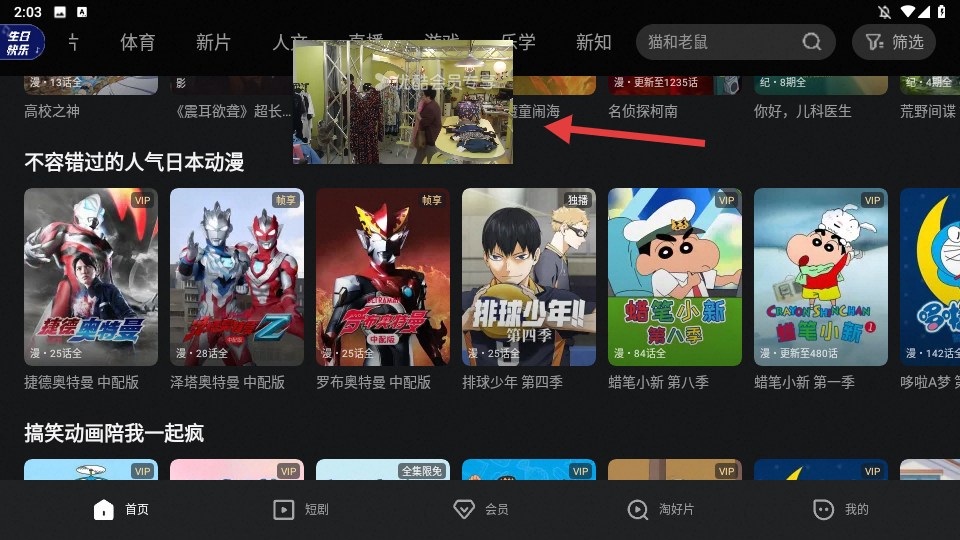The height and width of the screenshot is (540, 960).
Task: Open 泽塔奥特曼 中配版 card
Action: (237, 277)
